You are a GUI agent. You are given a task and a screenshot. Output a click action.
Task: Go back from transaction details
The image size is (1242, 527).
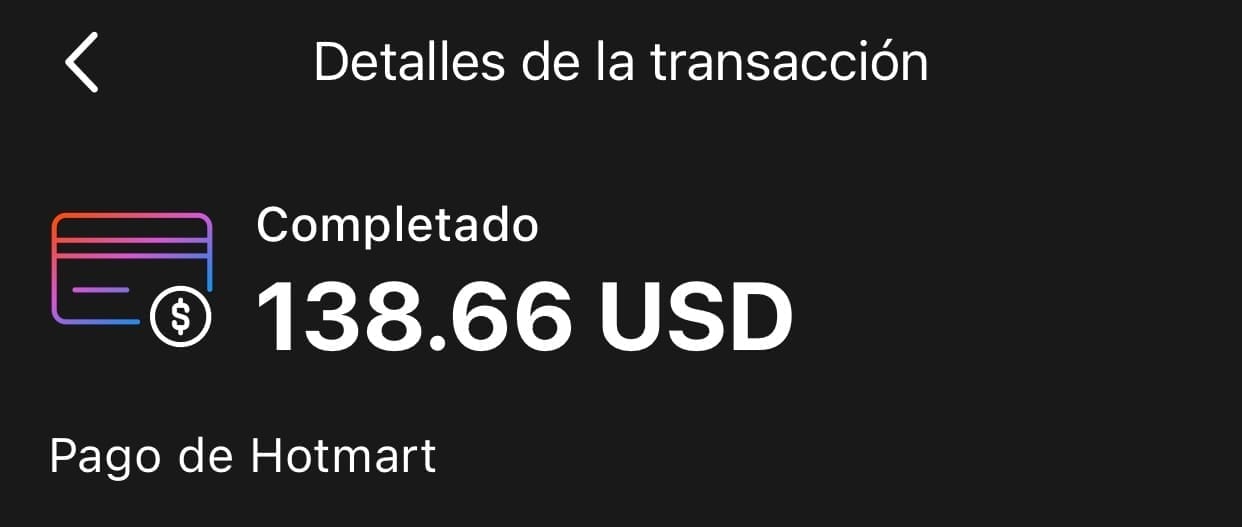click(x=82, y=62)
